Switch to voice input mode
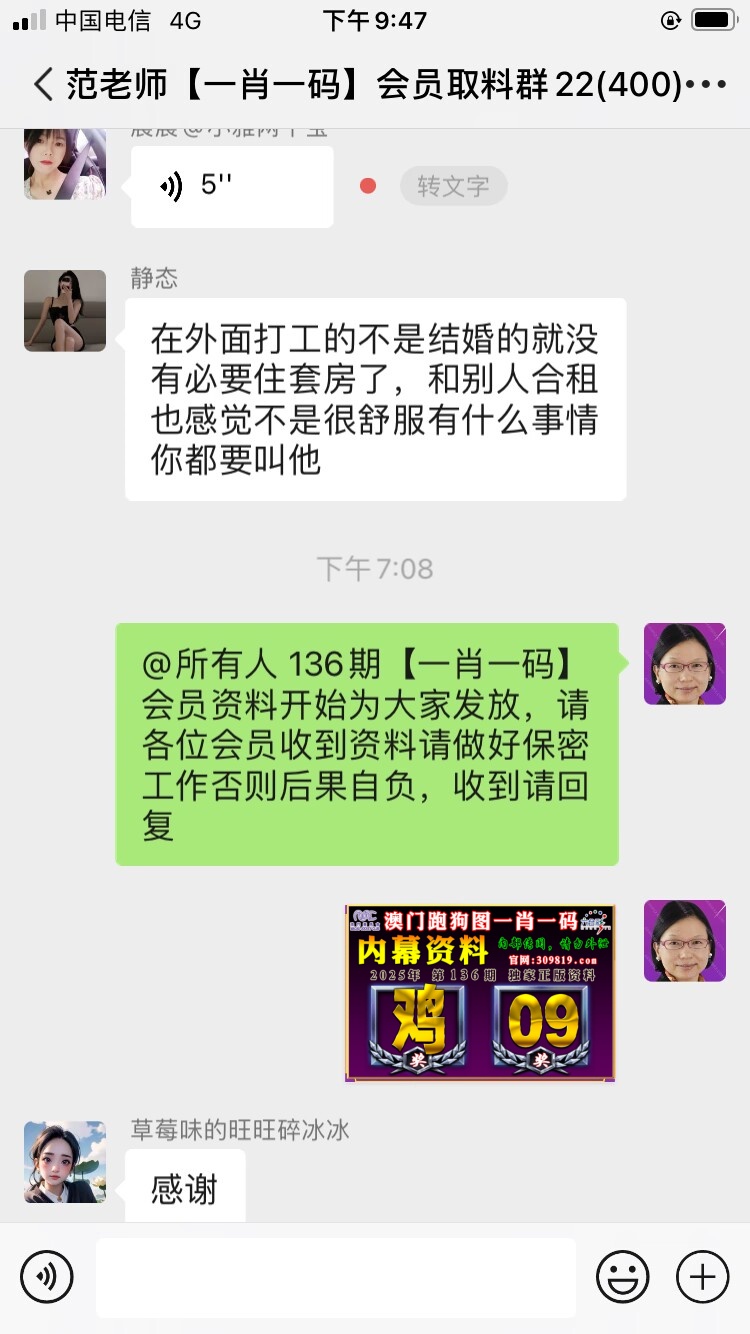Viewport: 750px width, 1334px height. tap(47, 1277)
